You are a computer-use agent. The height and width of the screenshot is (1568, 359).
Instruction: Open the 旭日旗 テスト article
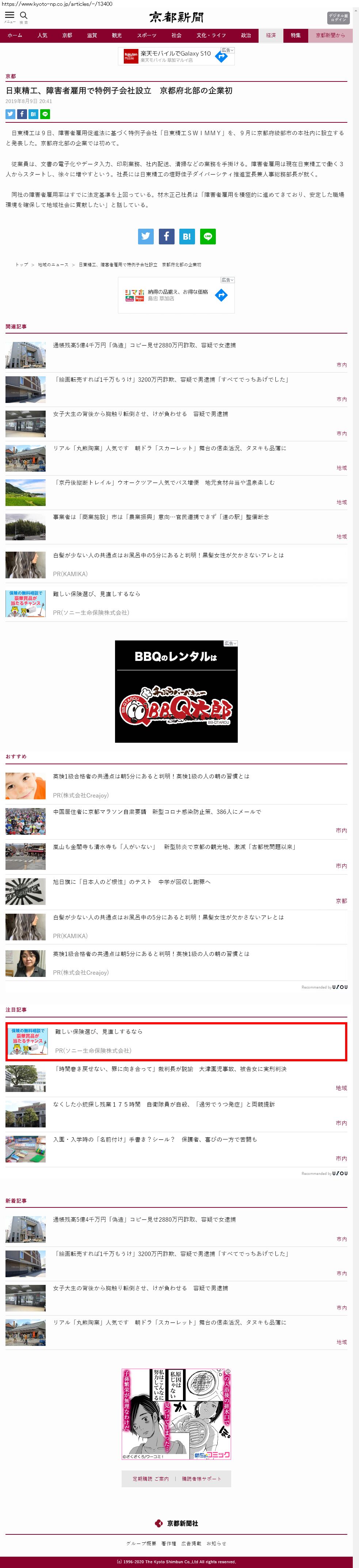[131, 882]
